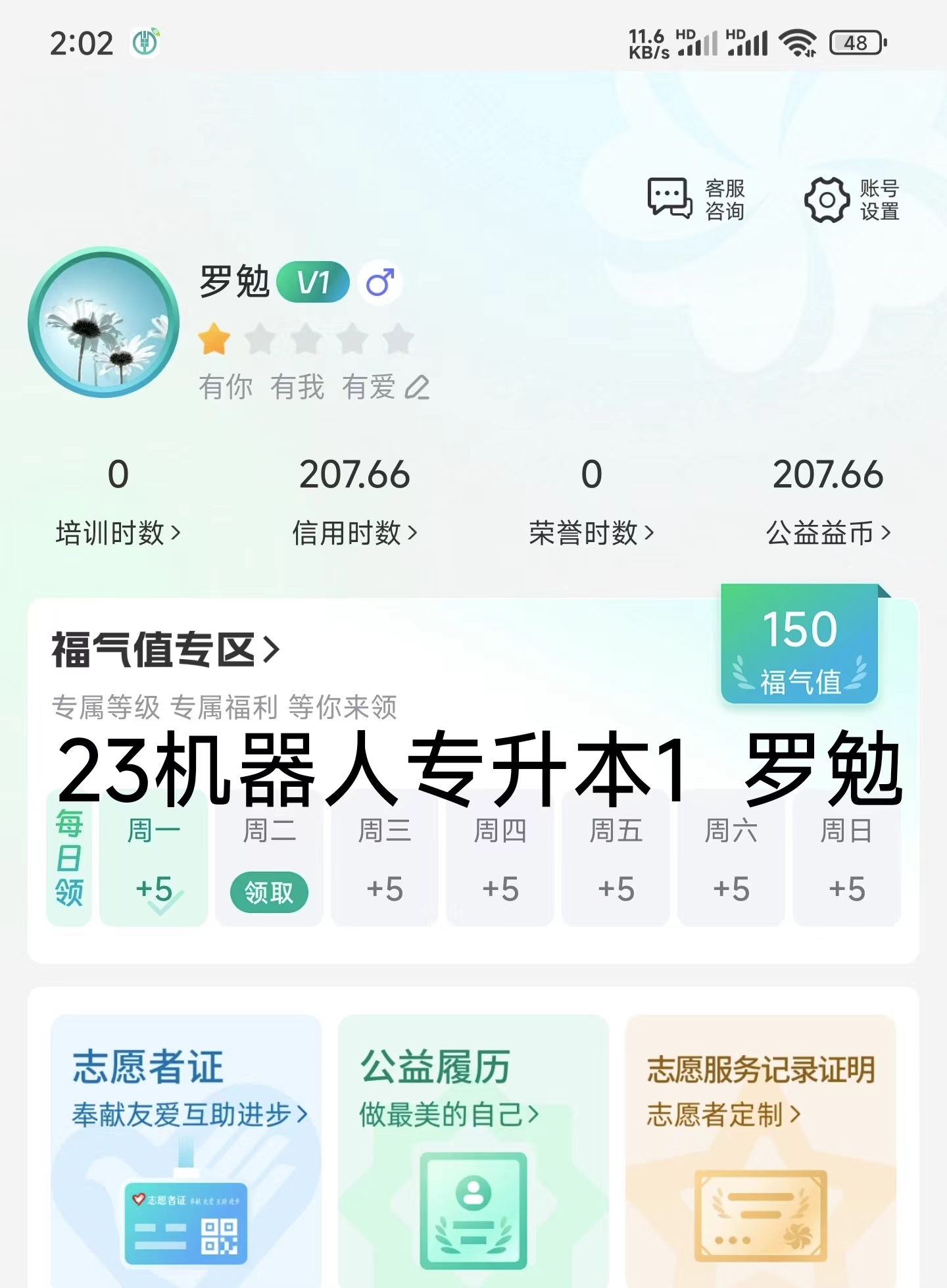View 培训时数 details
Image resolution: width=947 pixels, height=1288 pixels.
(118, 532)
